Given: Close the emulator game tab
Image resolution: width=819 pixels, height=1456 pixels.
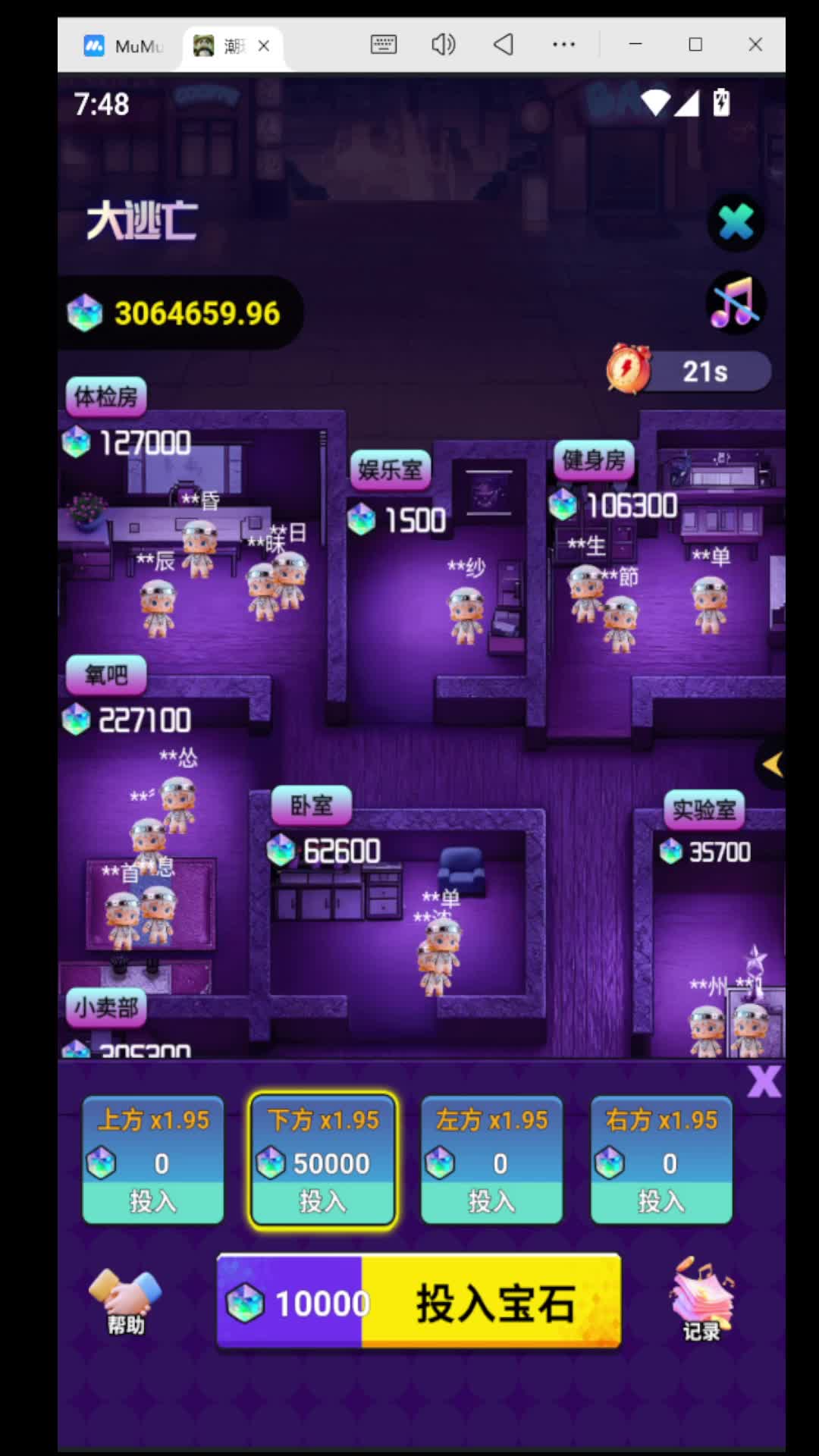Looking at the screenshot, I should pos(264,46).
